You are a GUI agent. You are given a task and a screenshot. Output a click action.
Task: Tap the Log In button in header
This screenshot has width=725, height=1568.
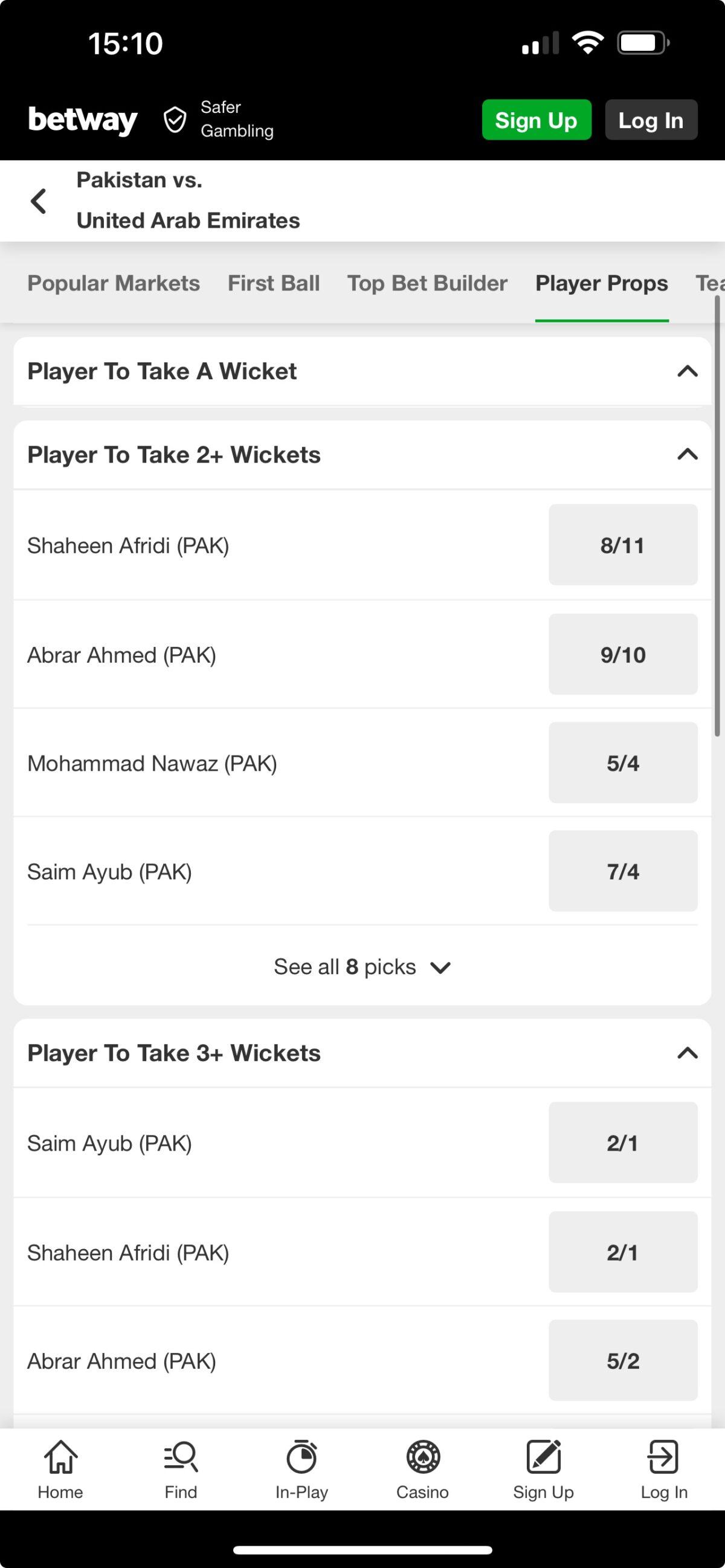[x=651, y=120]
